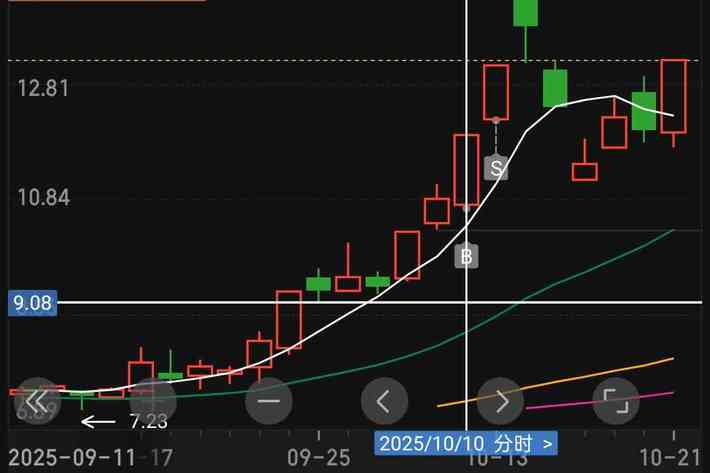Zoom out the candlestick chart
The image size is (710, 473).
[268, 402]
